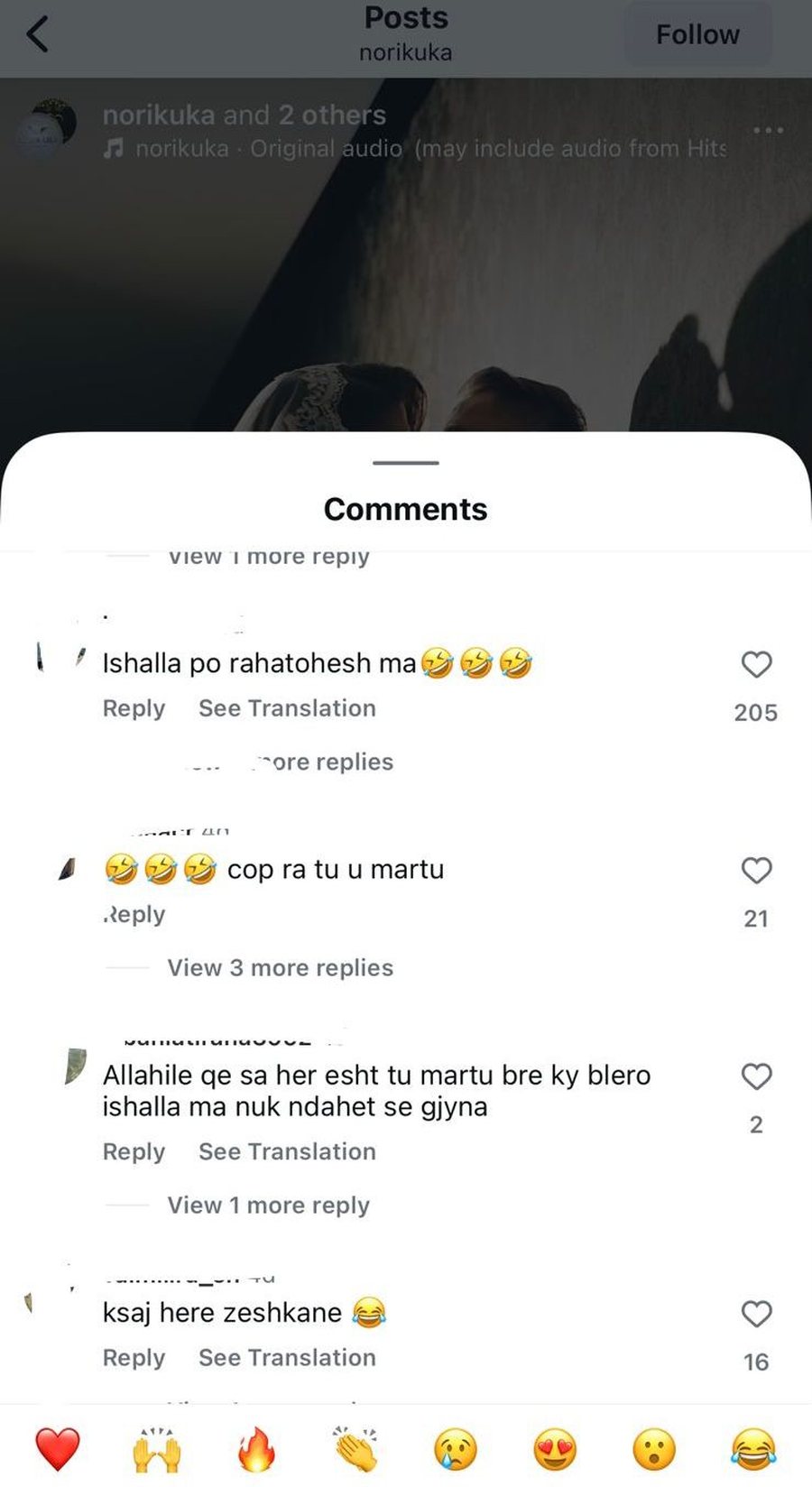See translation of 'ksaj here zeshkane'
Viewport: 812px width, 1487px height.
click(x=287, y=1358)
